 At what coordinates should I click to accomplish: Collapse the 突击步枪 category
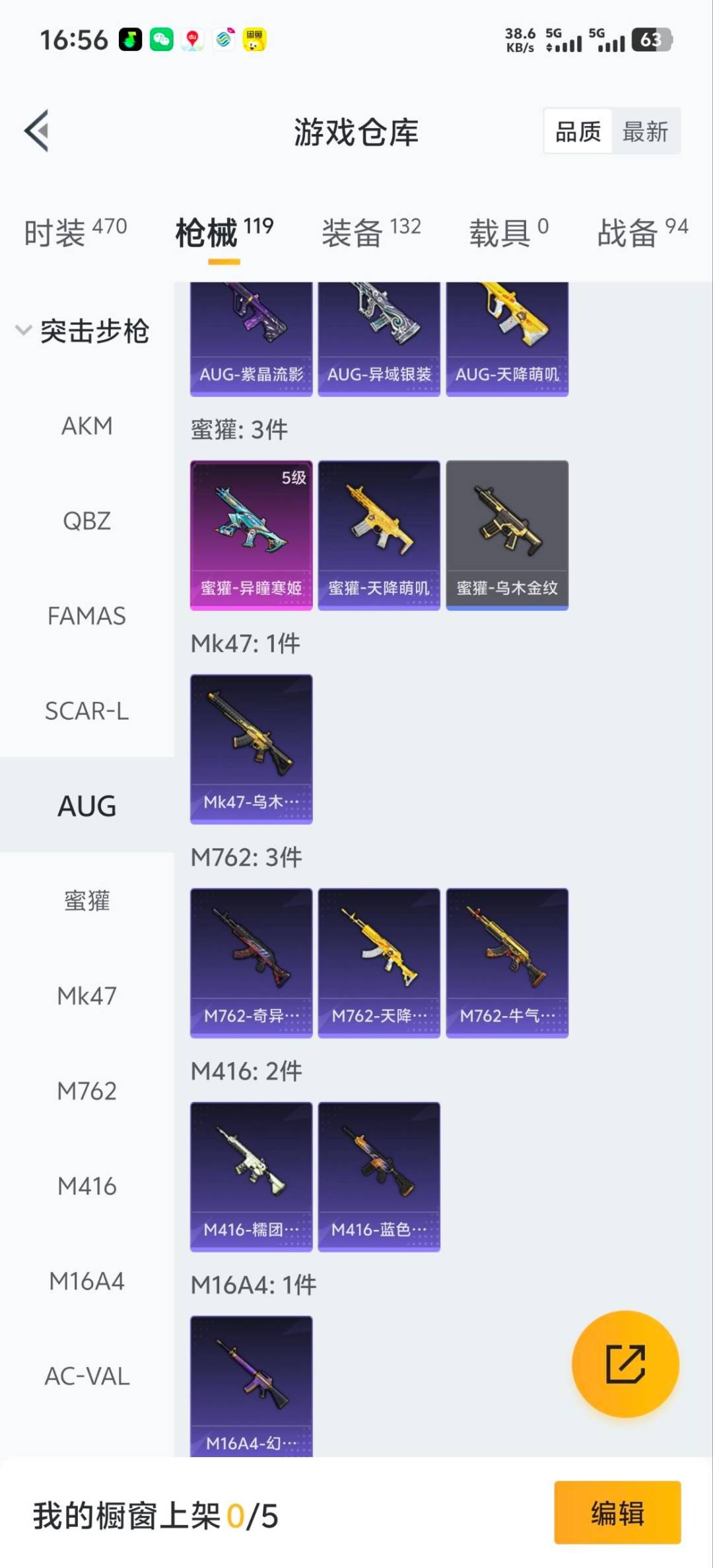(83, 331)
